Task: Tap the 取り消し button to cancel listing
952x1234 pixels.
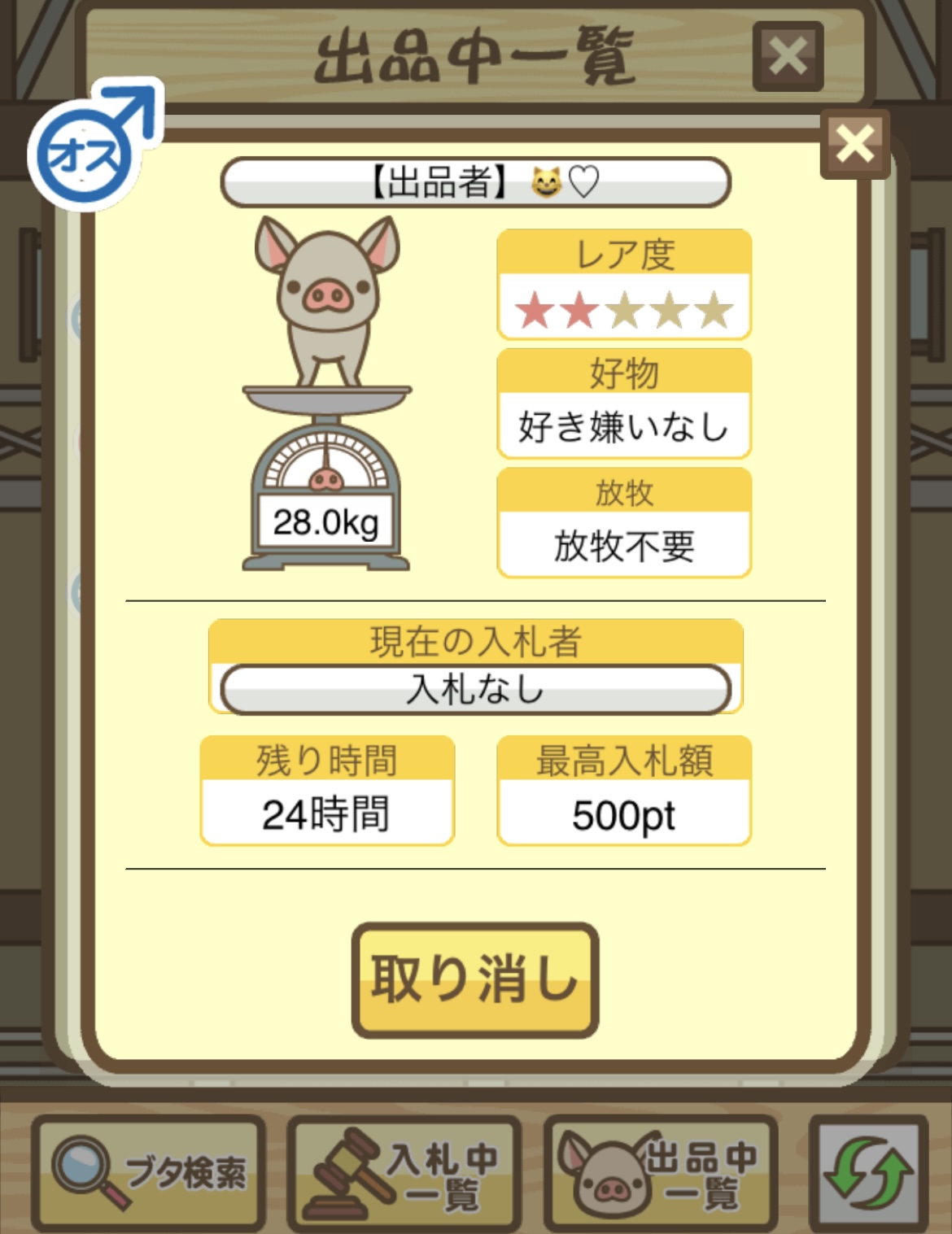Action: tap(475, 979)
